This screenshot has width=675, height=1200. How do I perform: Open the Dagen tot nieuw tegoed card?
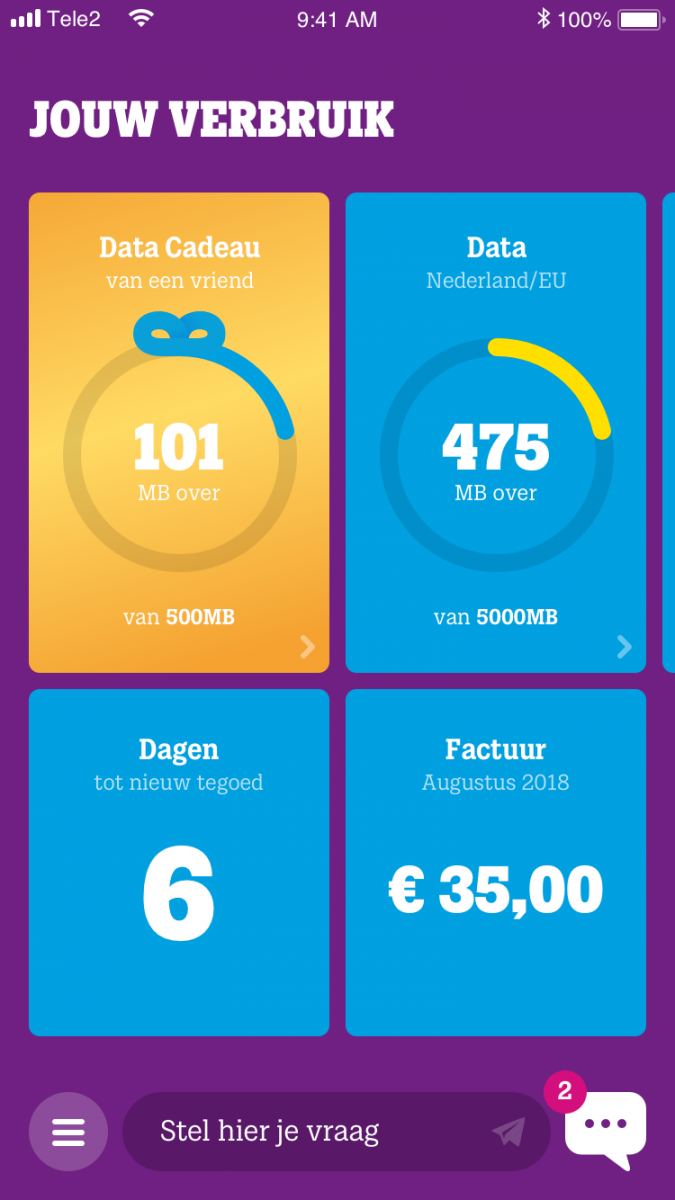pos(179,863)
